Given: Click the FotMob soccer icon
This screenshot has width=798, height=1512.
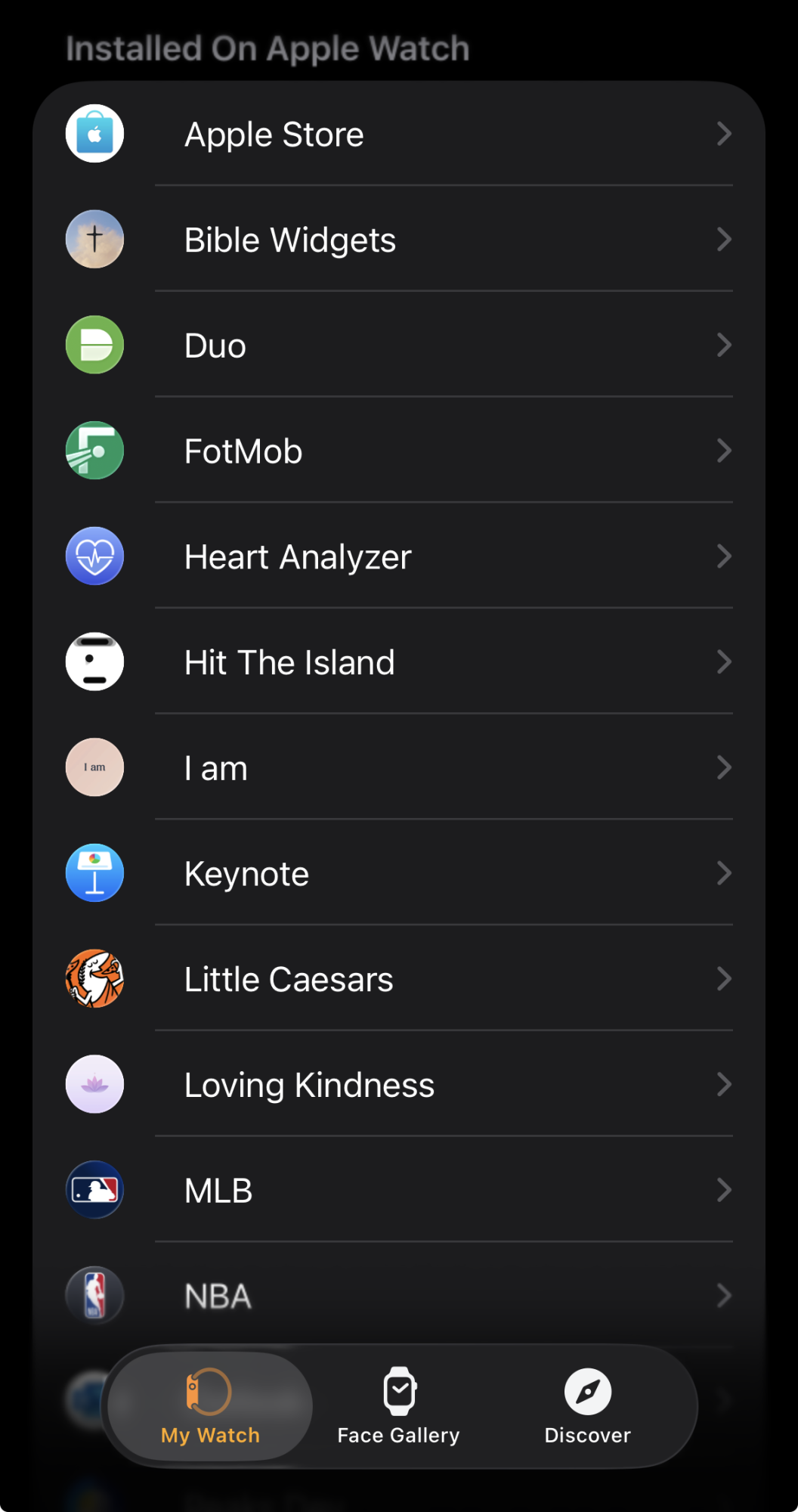Looking at the screenshot, I should point(94,451).
